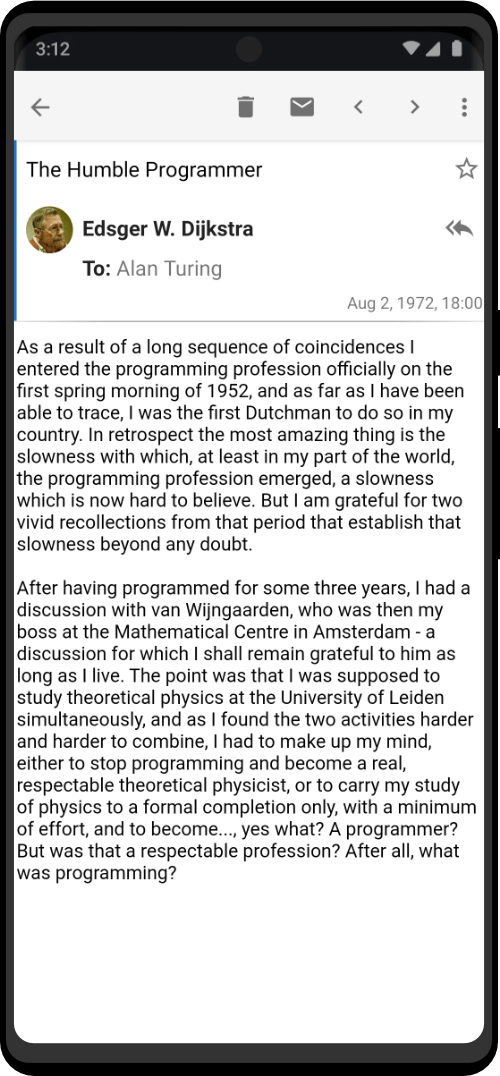Screen dimensions: 500x1076
Task: Go to the previous email
Action: click(358, 107)
